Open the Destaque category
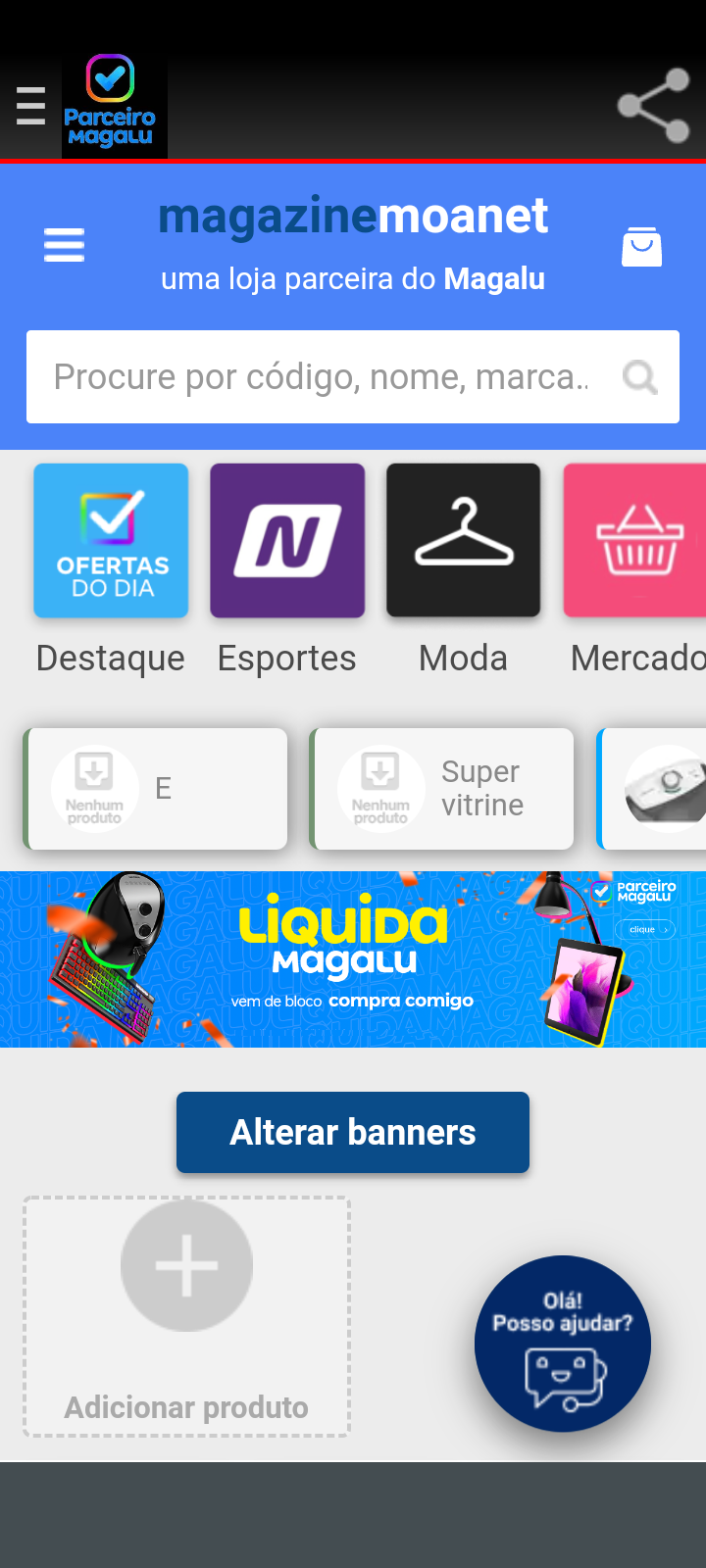Image resolution: width=706 pixels, height=1568 pixels. [x=111, y=541]
